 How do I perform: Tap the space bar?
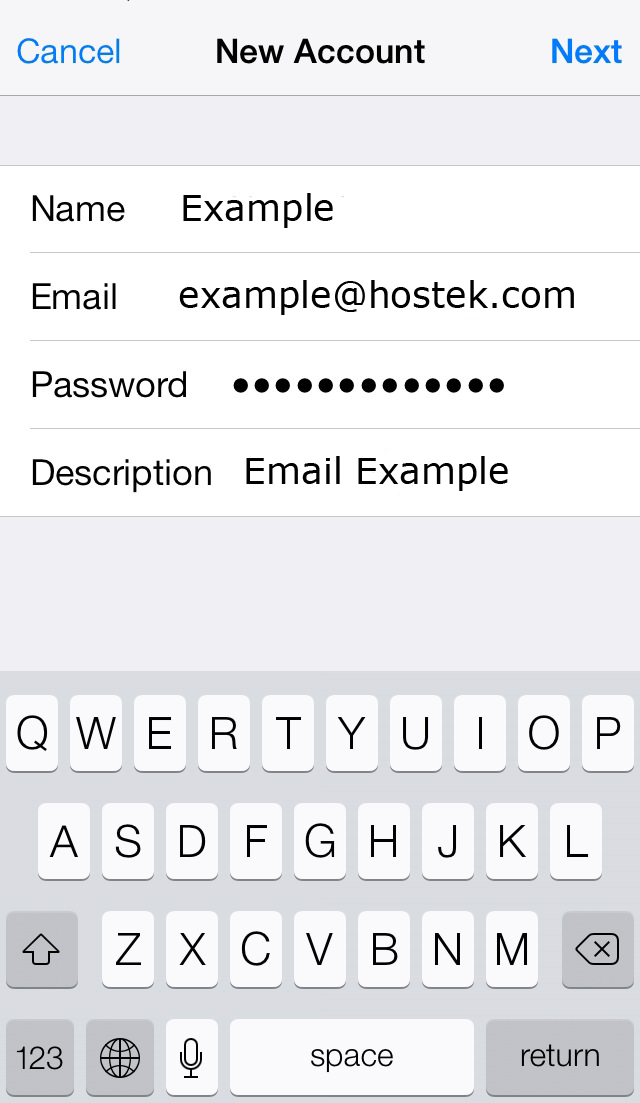pyautogui.click(x=351, y=1057)
